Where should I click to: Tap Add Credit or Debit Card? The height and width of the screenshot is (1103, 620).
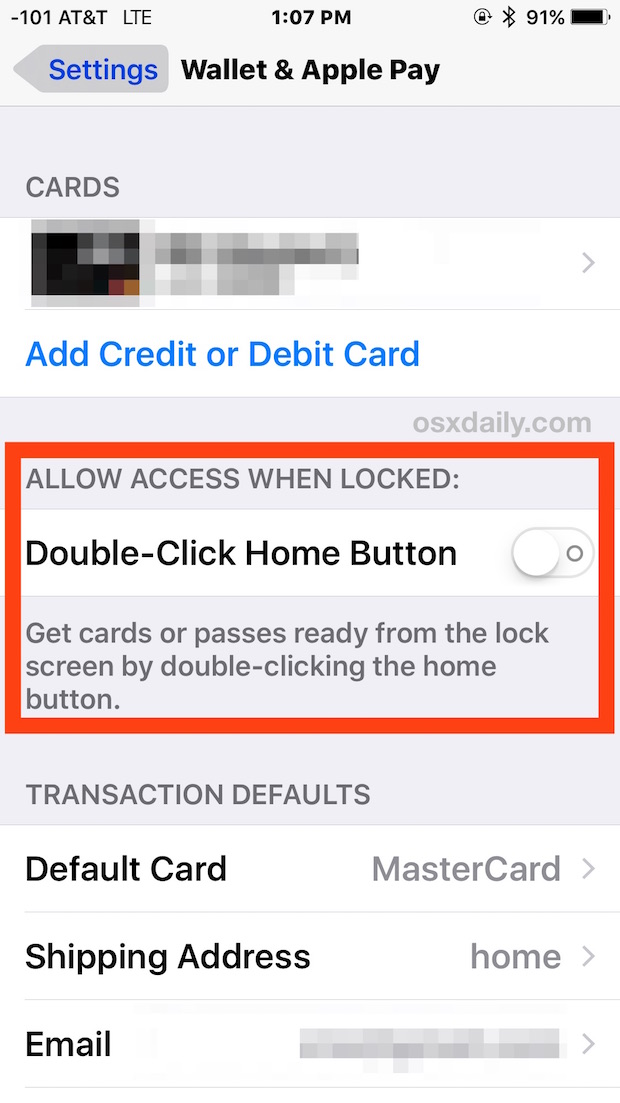click(x=222, y=354)
